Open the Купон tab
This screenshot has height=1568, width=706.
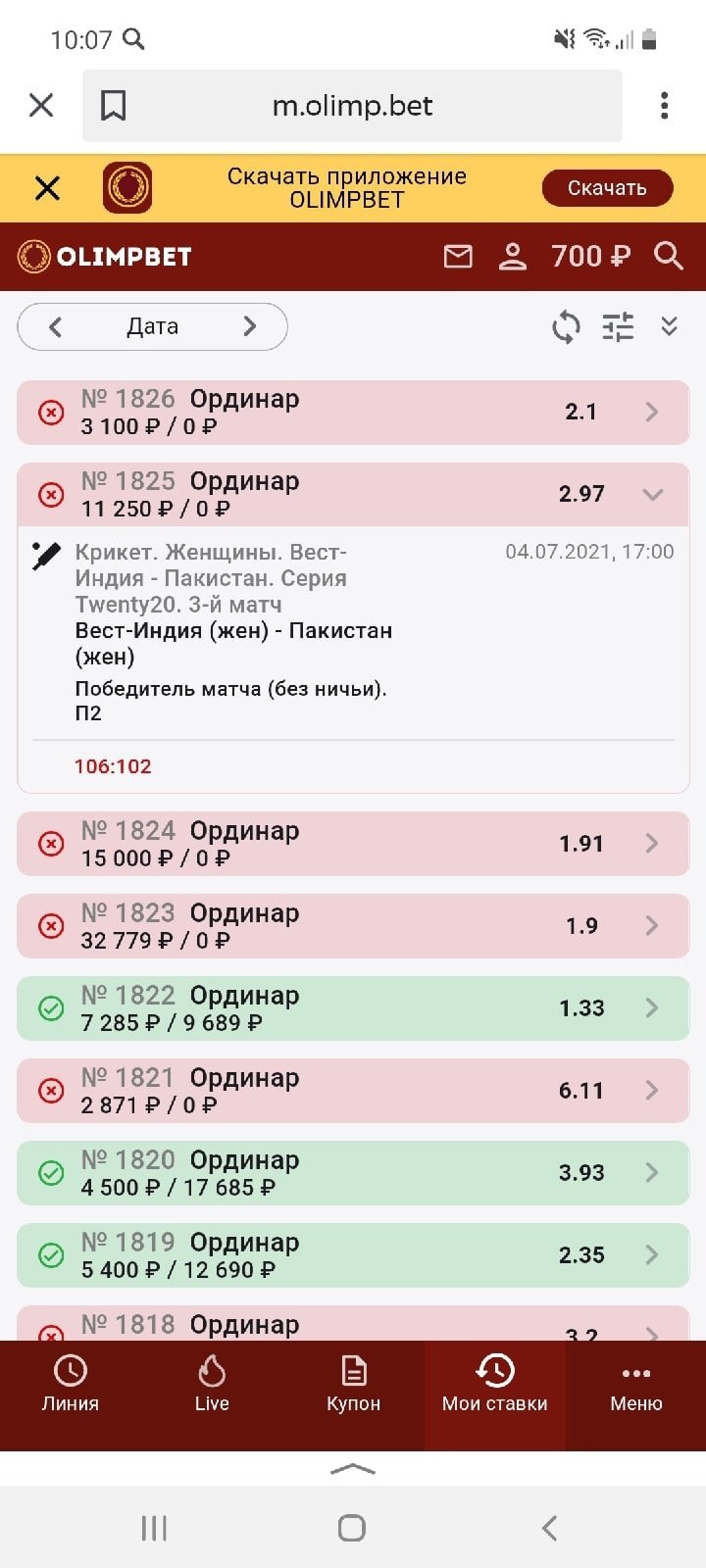click(x=353, y=1384)
